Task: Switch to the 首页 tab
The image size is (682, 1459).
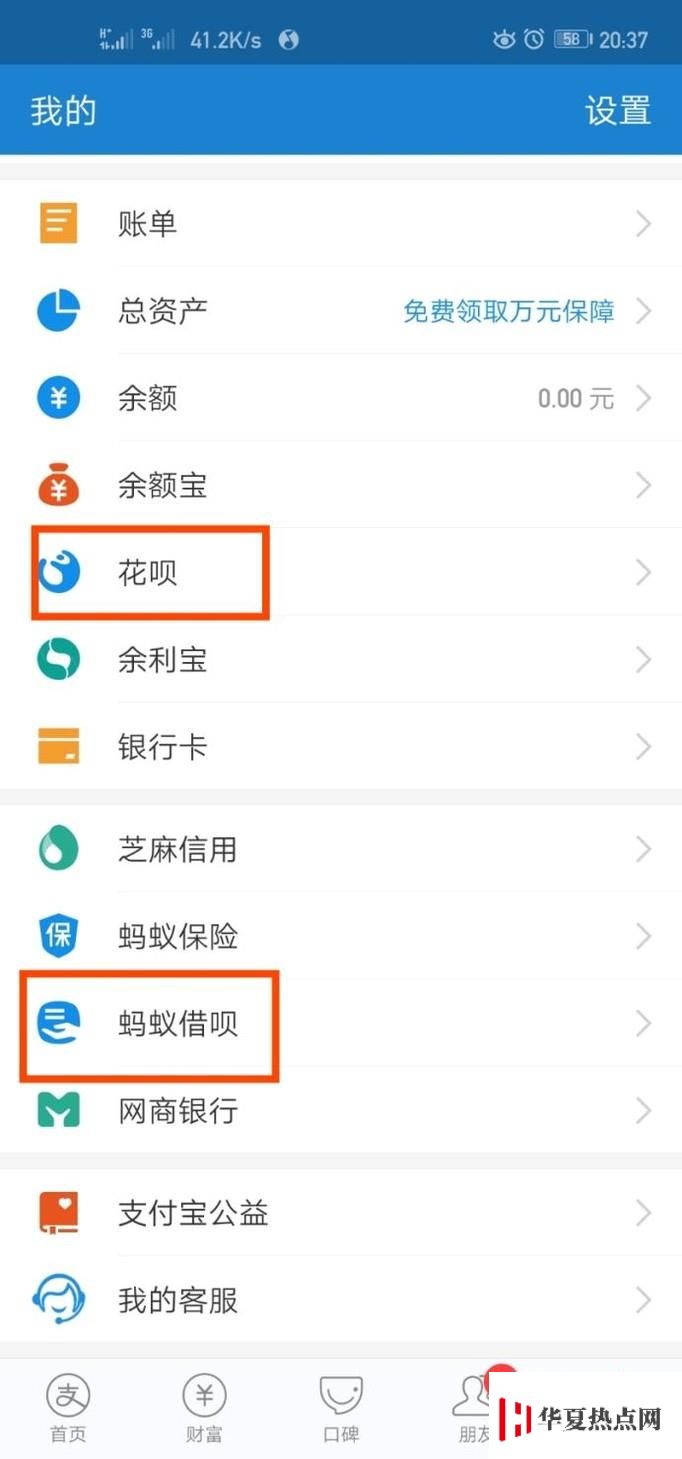Action: pyautogui.click(x=68, y=1409)
